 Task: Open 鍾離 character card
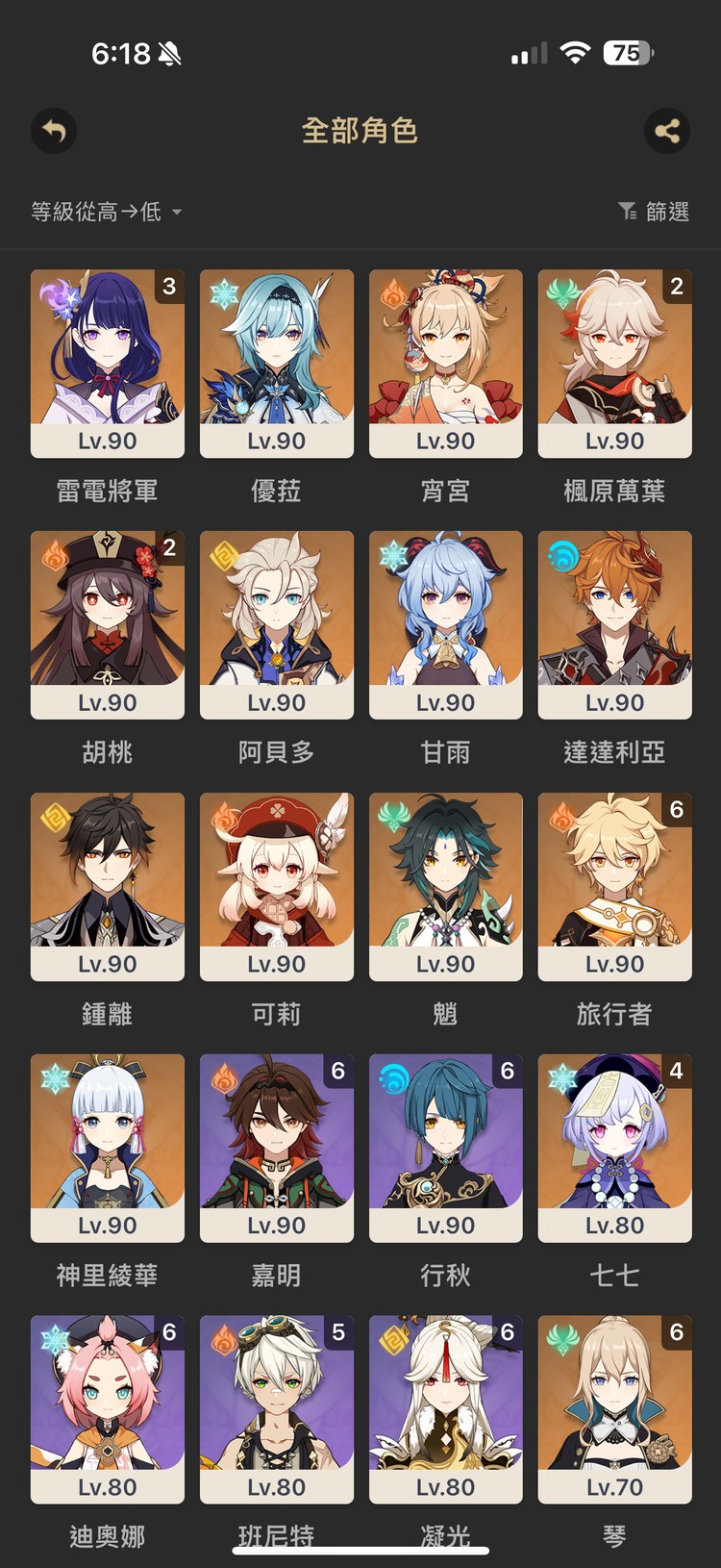tap(108, 886)
